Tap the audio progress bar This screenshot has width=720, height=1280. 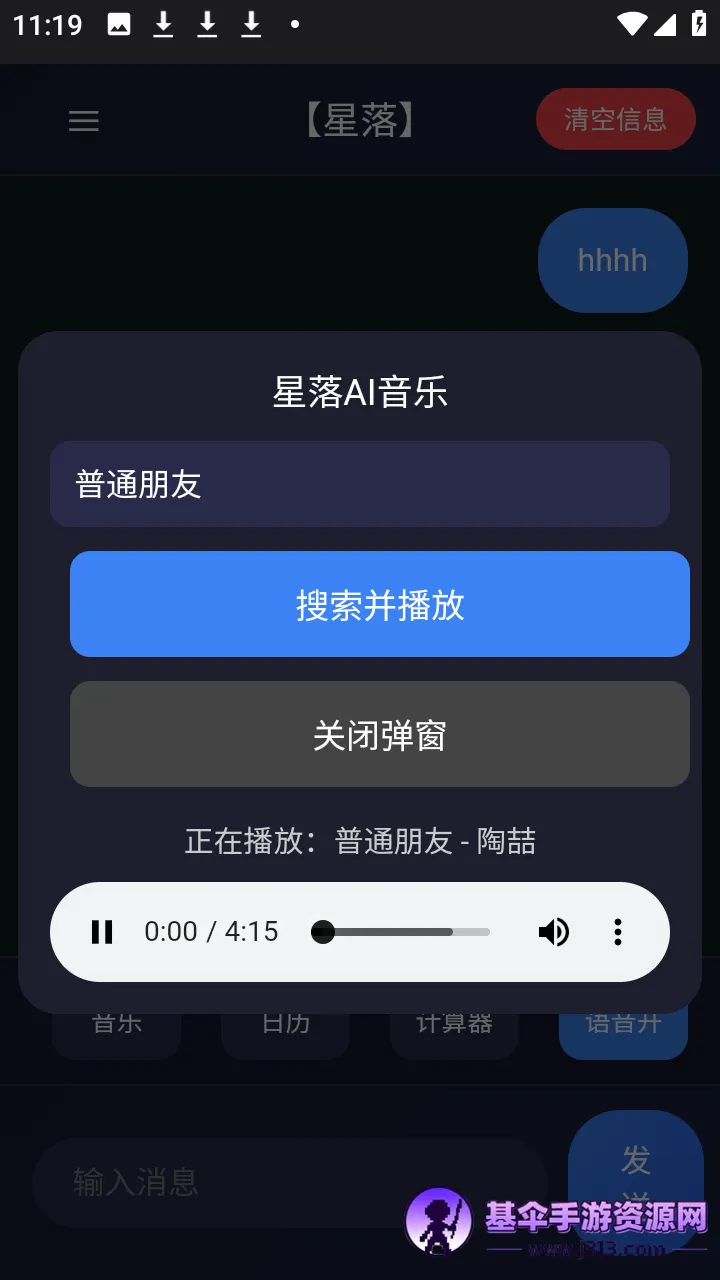[405, 932]
